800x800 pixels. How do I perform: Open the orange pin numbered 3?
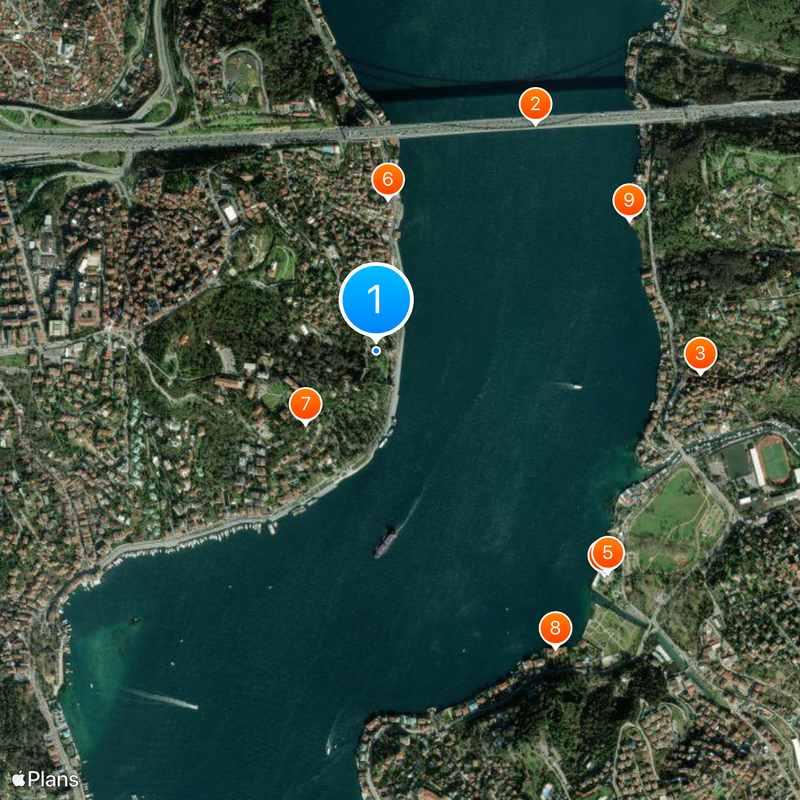(x=700, y=353)
